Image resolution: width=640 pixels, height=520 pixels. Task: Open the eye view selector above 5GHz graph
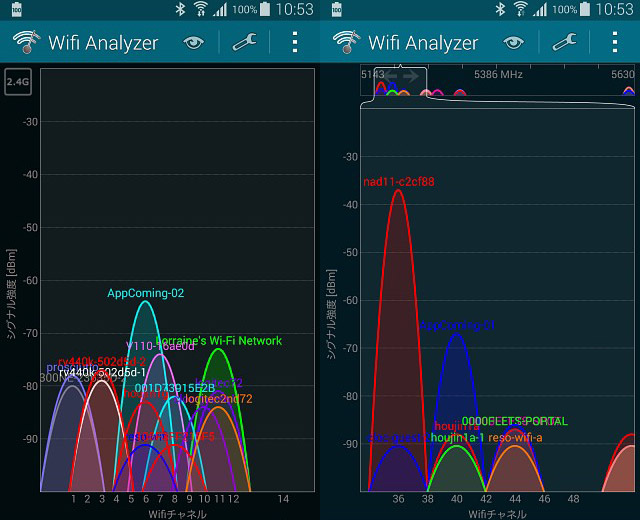(513, 42)
